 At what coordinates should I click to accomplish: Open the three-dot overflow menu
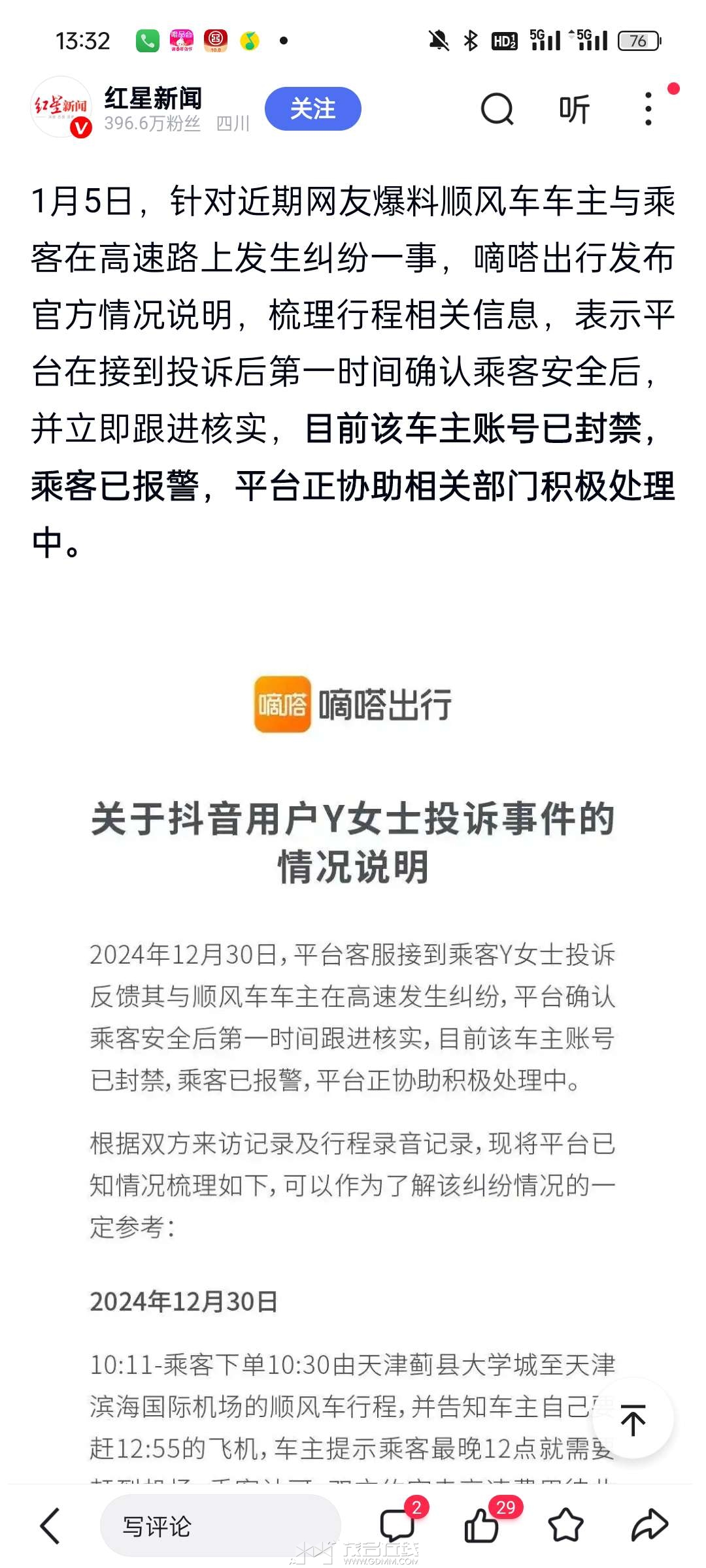click(x=648, y=108)
